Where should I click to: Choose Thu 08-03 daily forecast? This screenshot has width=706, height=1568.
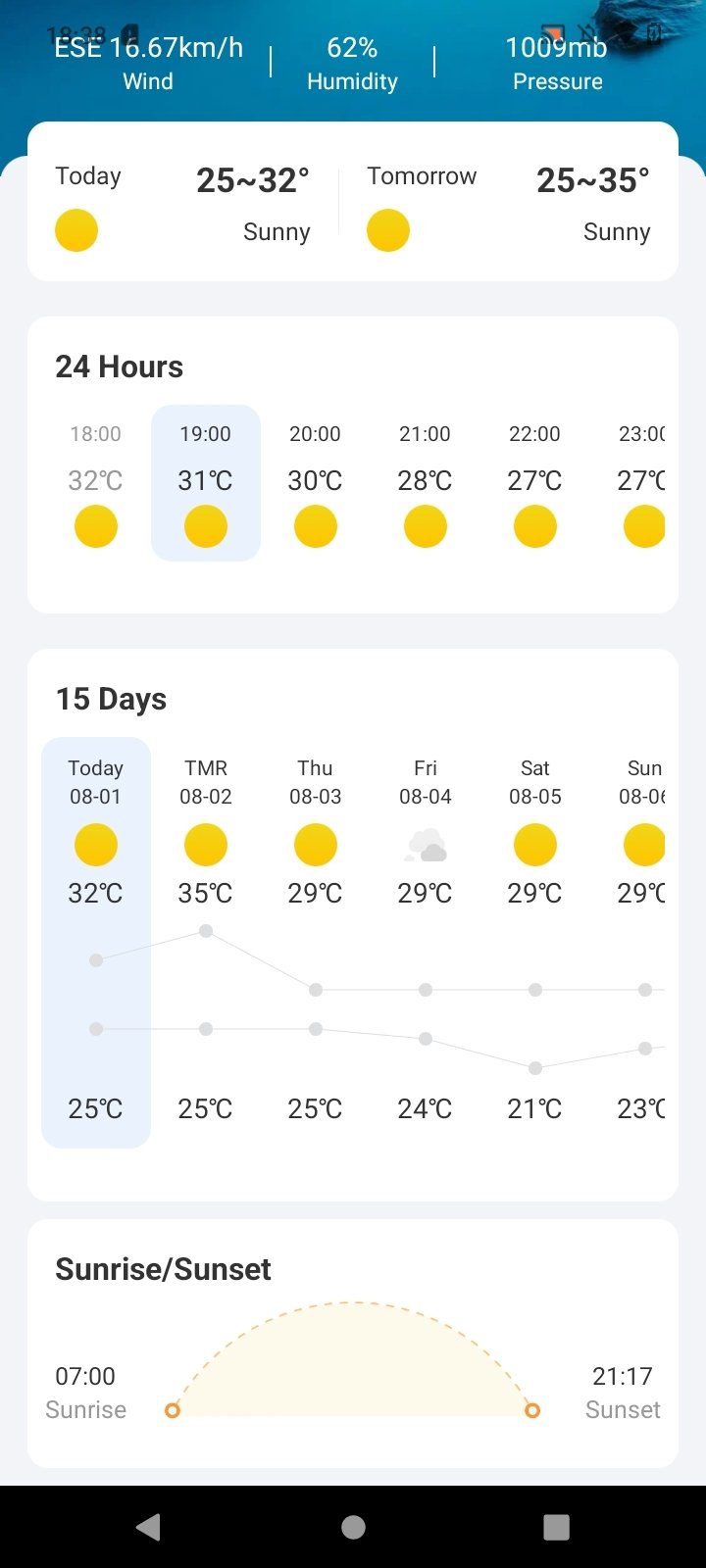click(x=316, y=942)
